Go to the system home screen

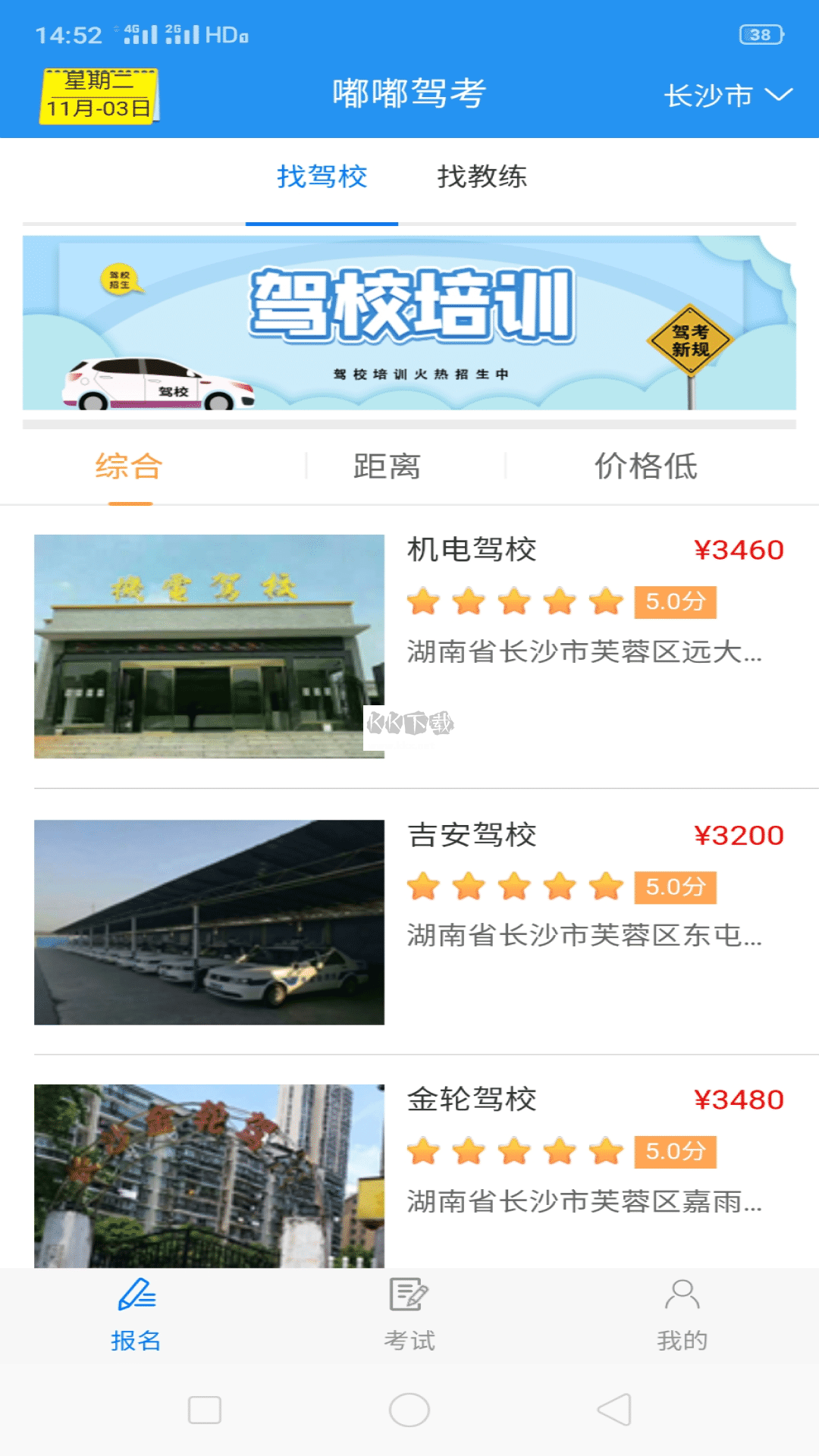(x=409, y=1410)
